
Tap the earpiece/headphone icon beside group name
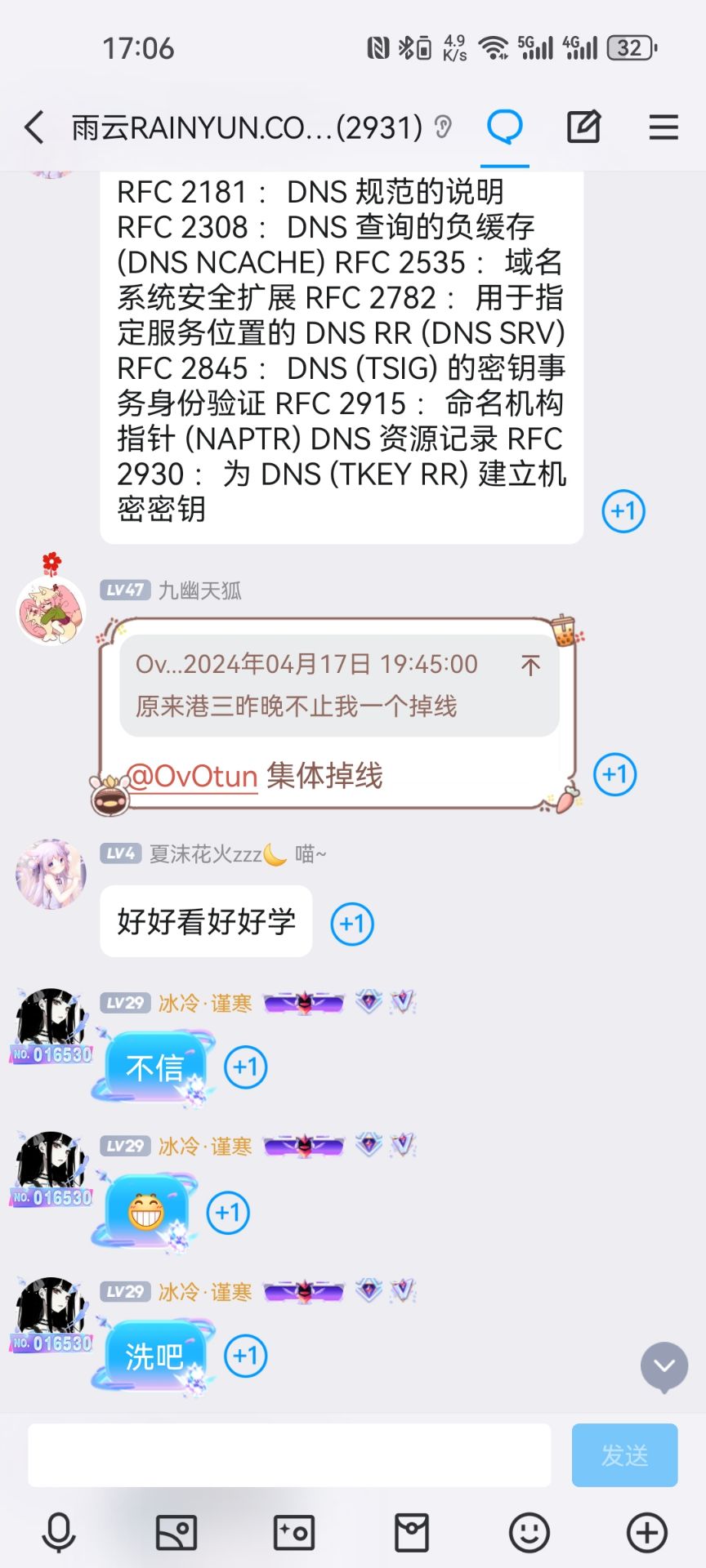tap(441, 127)
